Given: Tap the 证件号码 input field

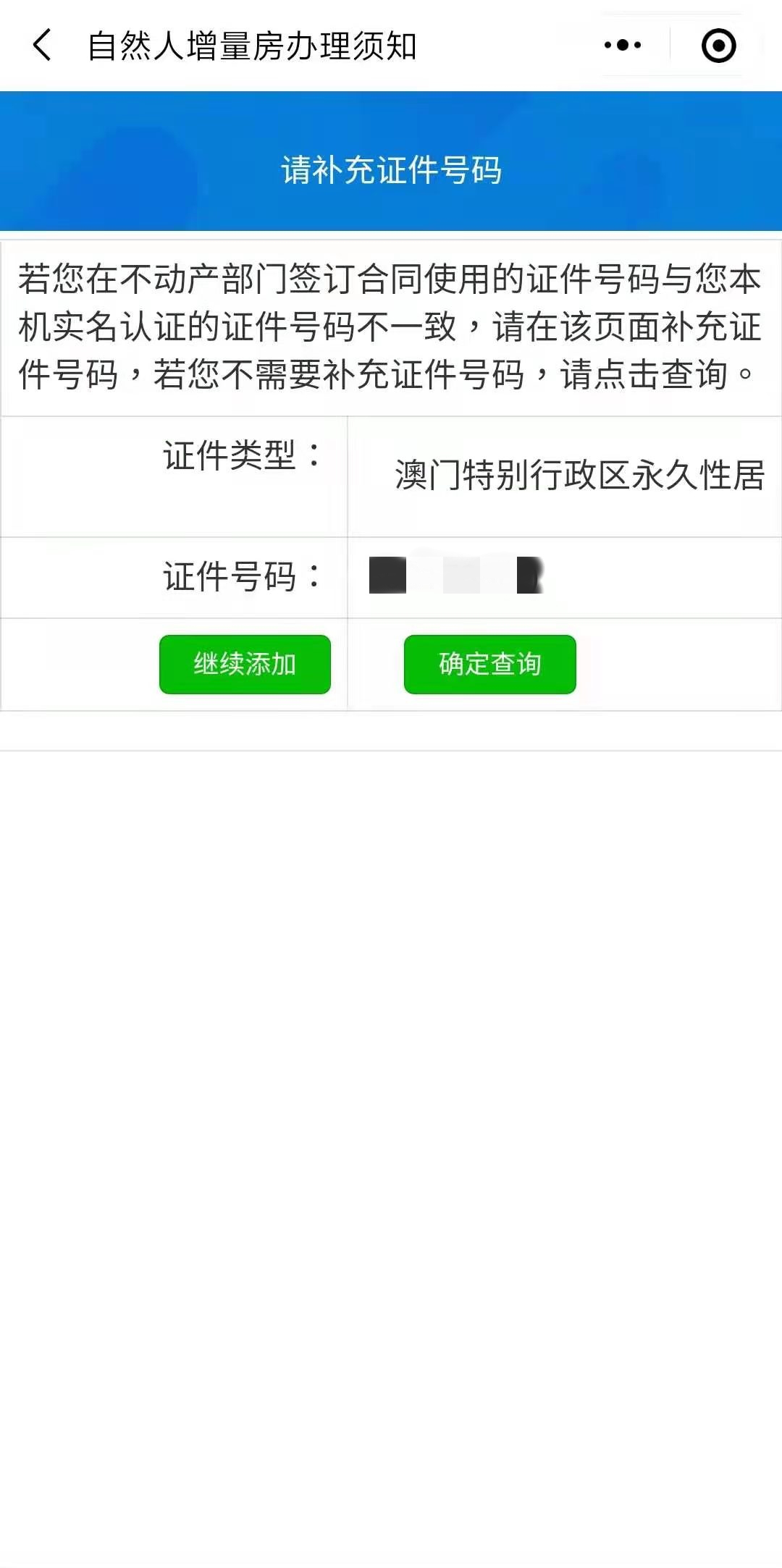Looking at the screenshot, I should click(x=565, y=576).
